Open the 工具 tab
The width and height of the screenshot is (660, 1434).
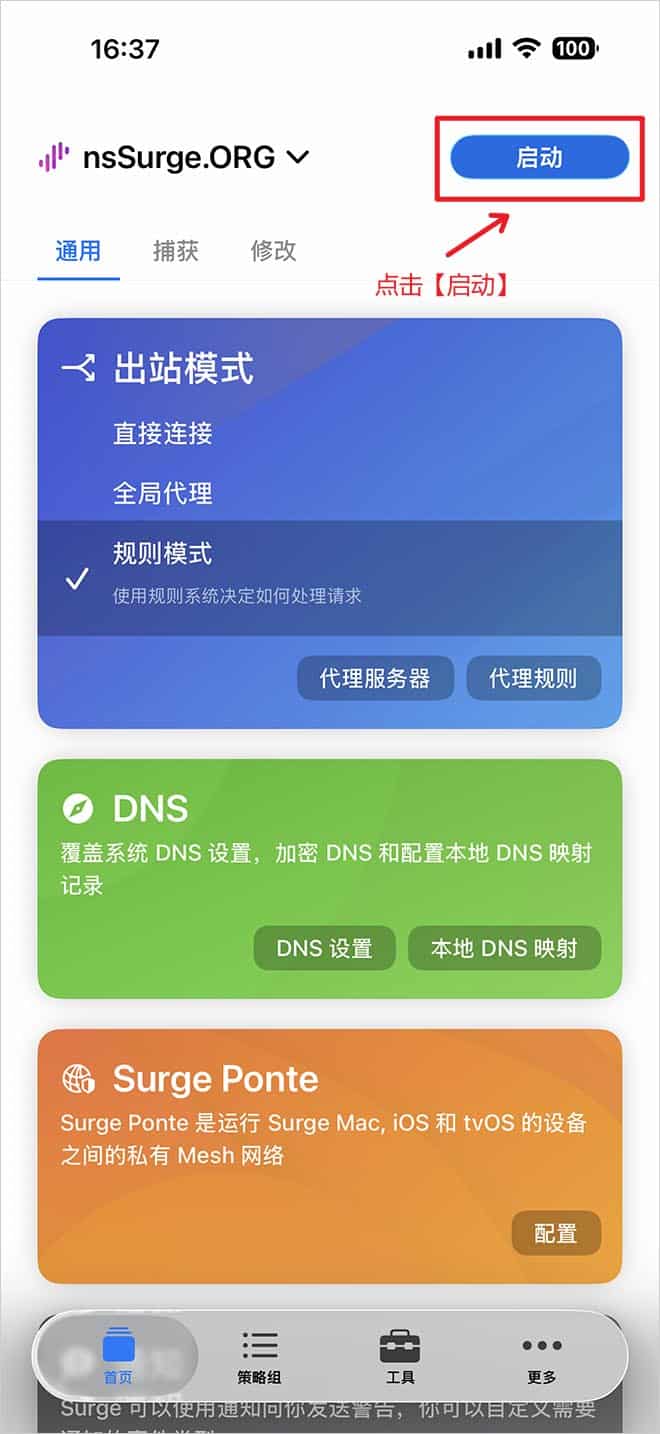point(400,1356)
